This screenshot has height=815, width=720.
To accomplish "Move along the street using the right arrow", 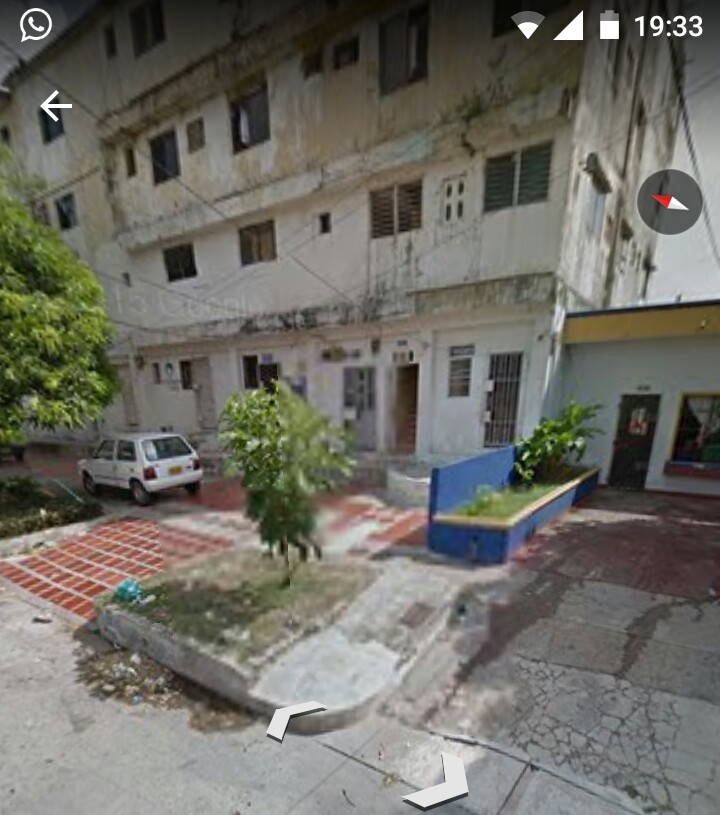I will click(439, 784).
